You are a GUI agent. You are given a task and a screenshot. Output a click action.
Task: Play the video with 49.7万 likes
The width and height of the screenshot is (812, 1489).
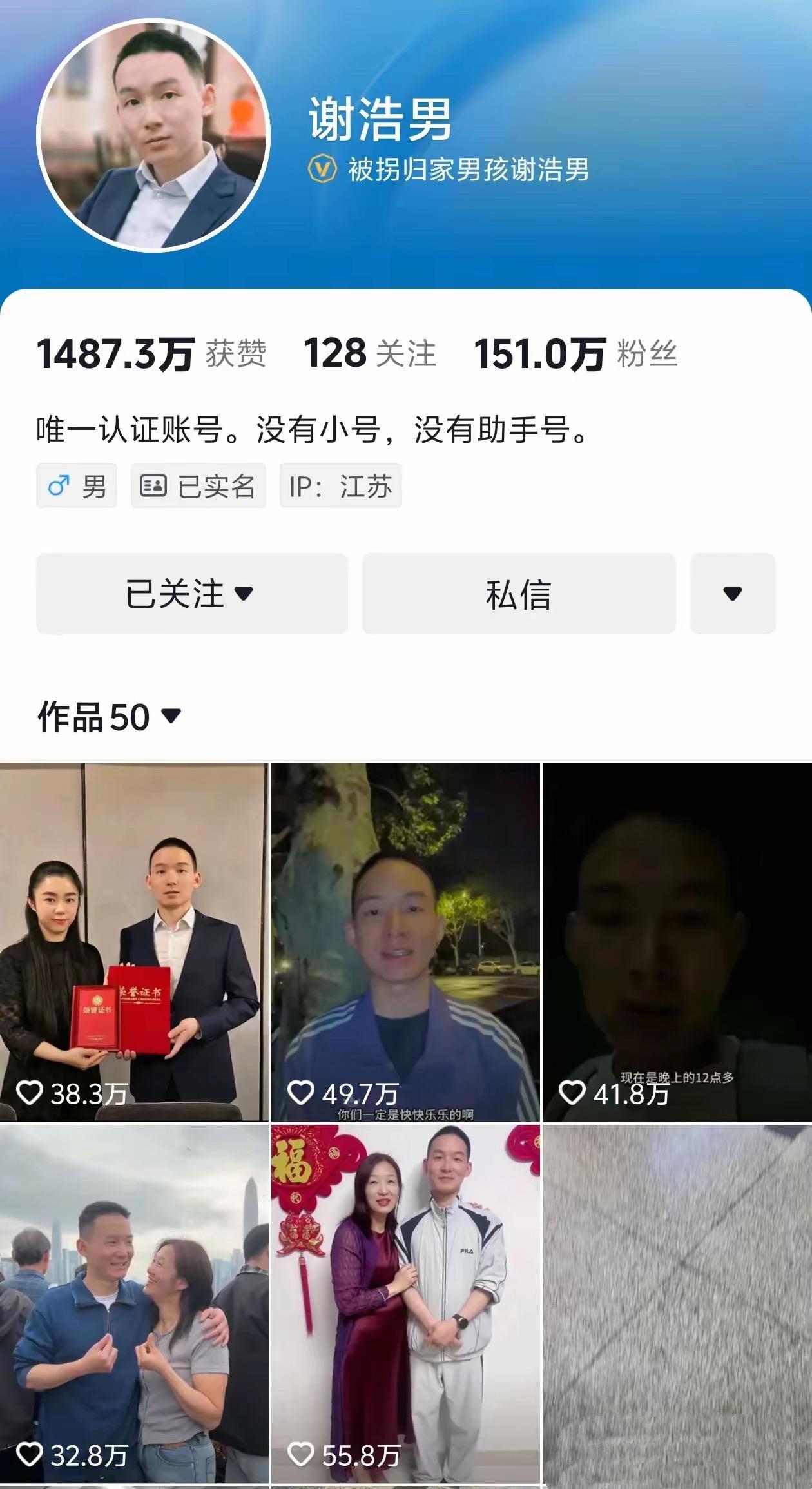[x=405, y=942]
